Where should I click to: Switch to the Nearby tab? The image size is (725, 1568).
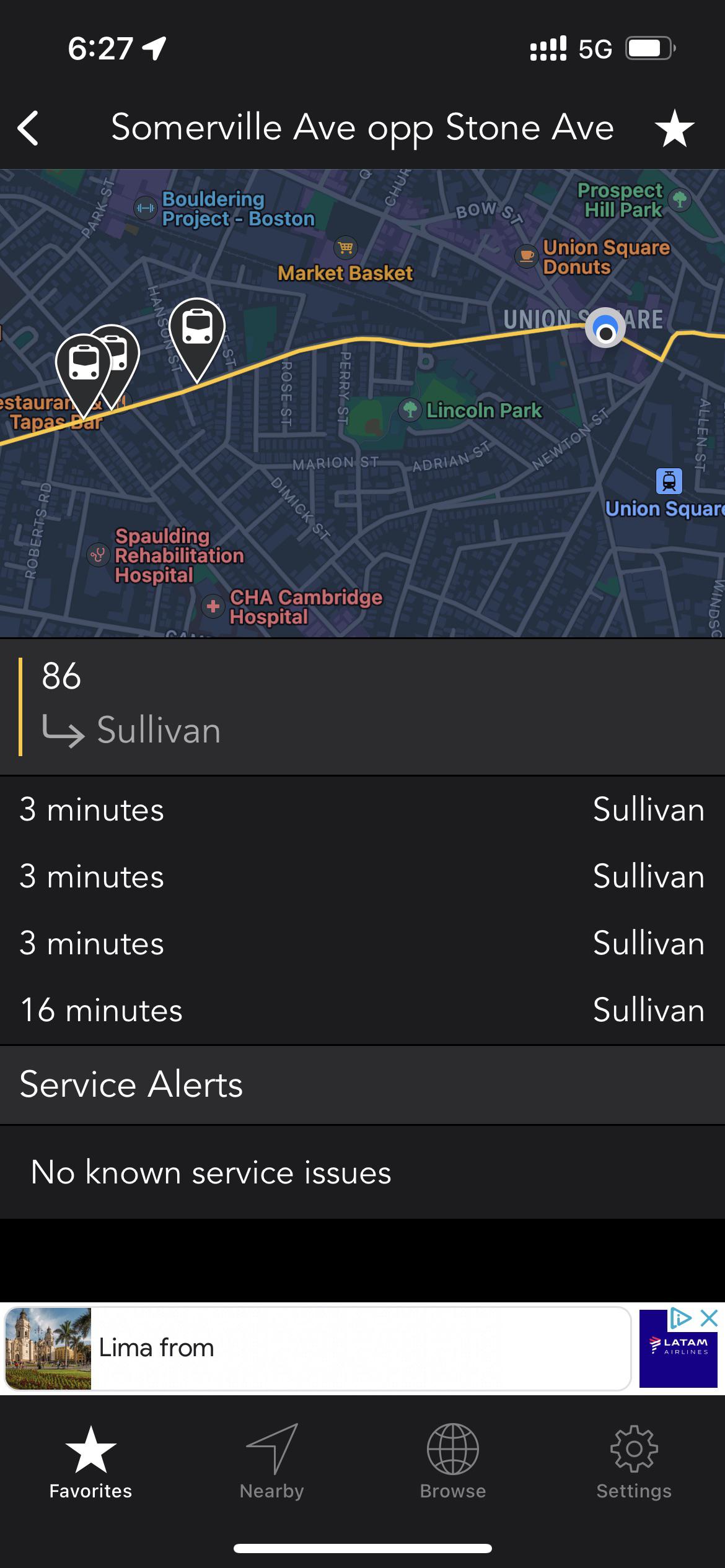[x=271, y=1461]
